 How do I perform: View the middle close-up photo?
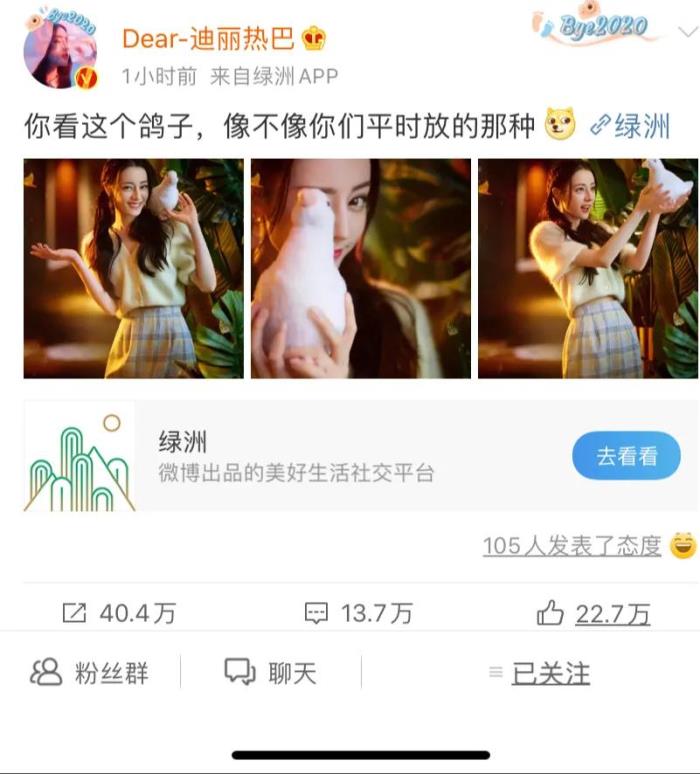pos(360,268)
